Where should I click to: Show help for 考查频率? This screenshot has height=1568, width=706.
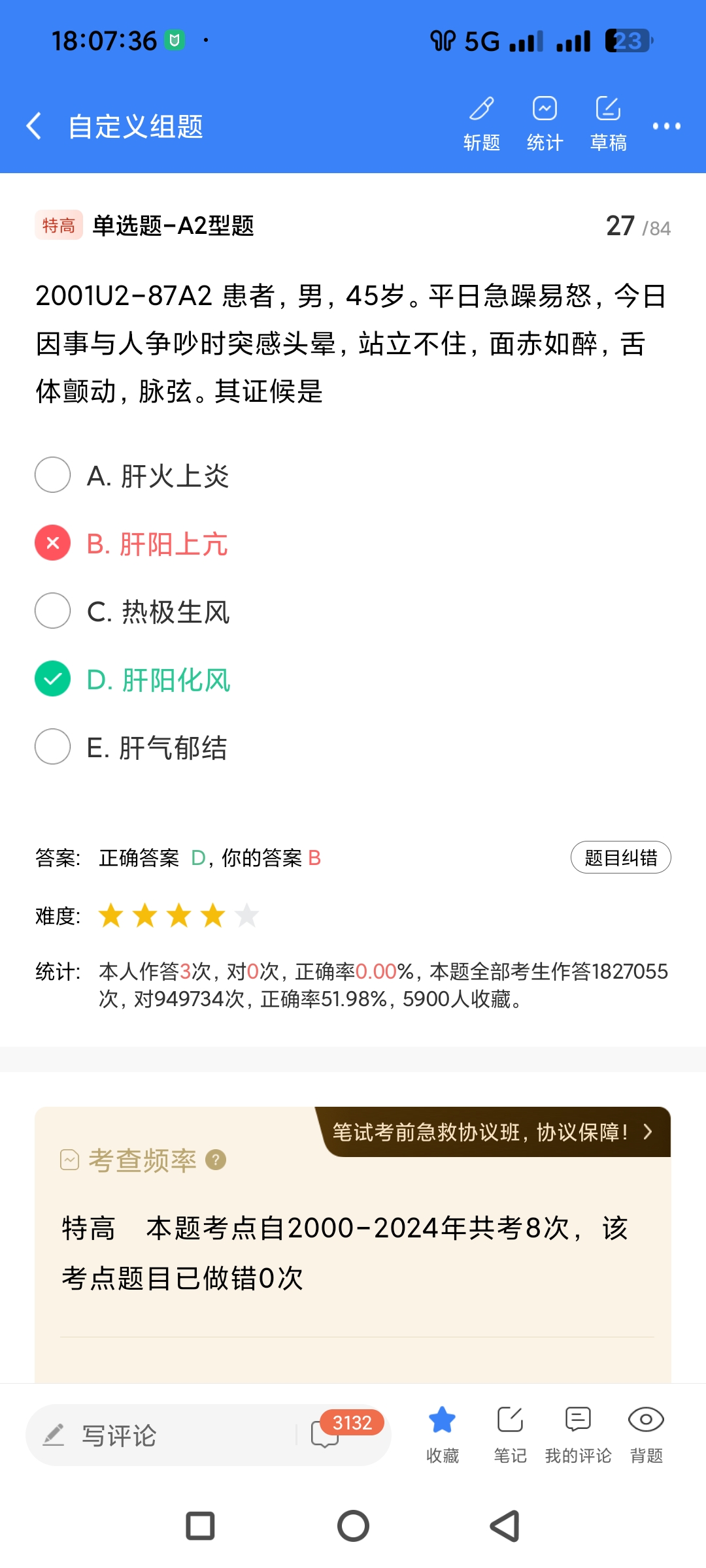(x=216, y=1160)
